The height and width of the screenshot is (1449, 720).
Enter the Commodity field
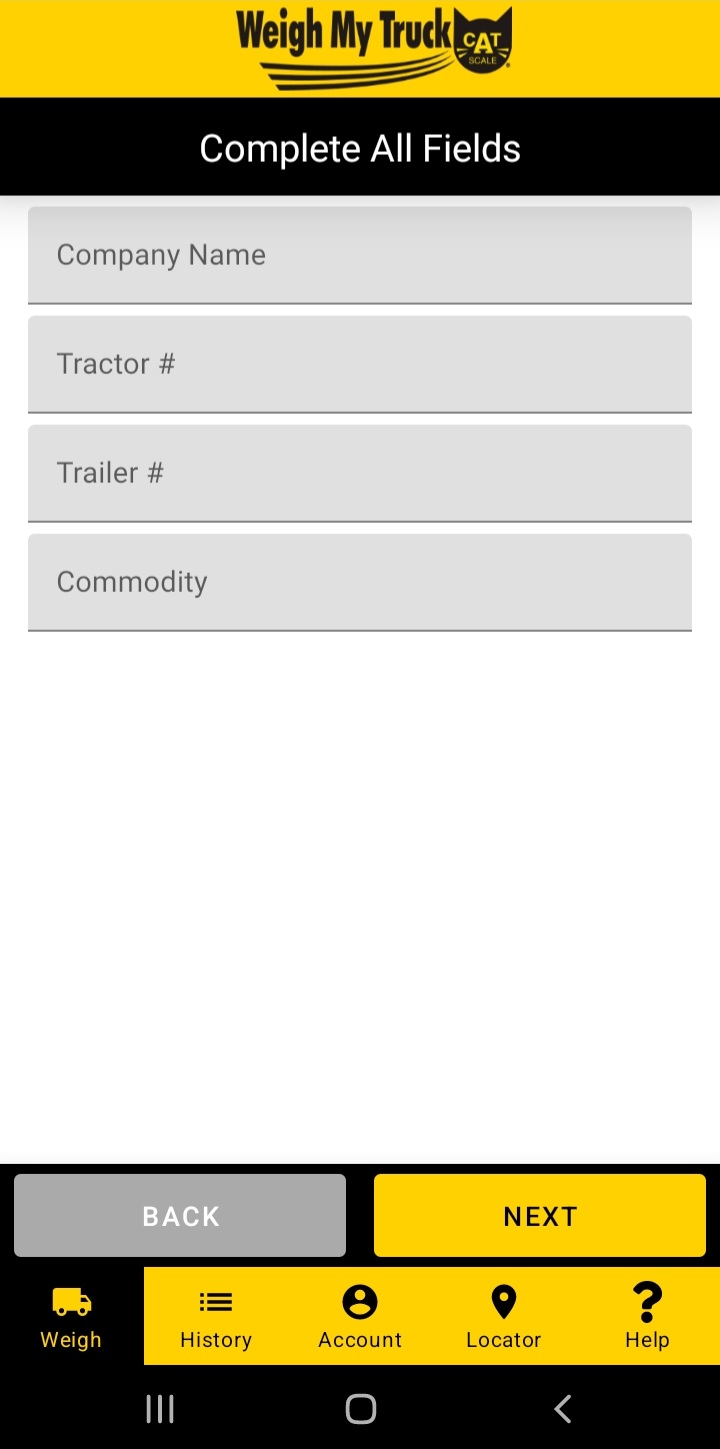(x=360, y=582)
